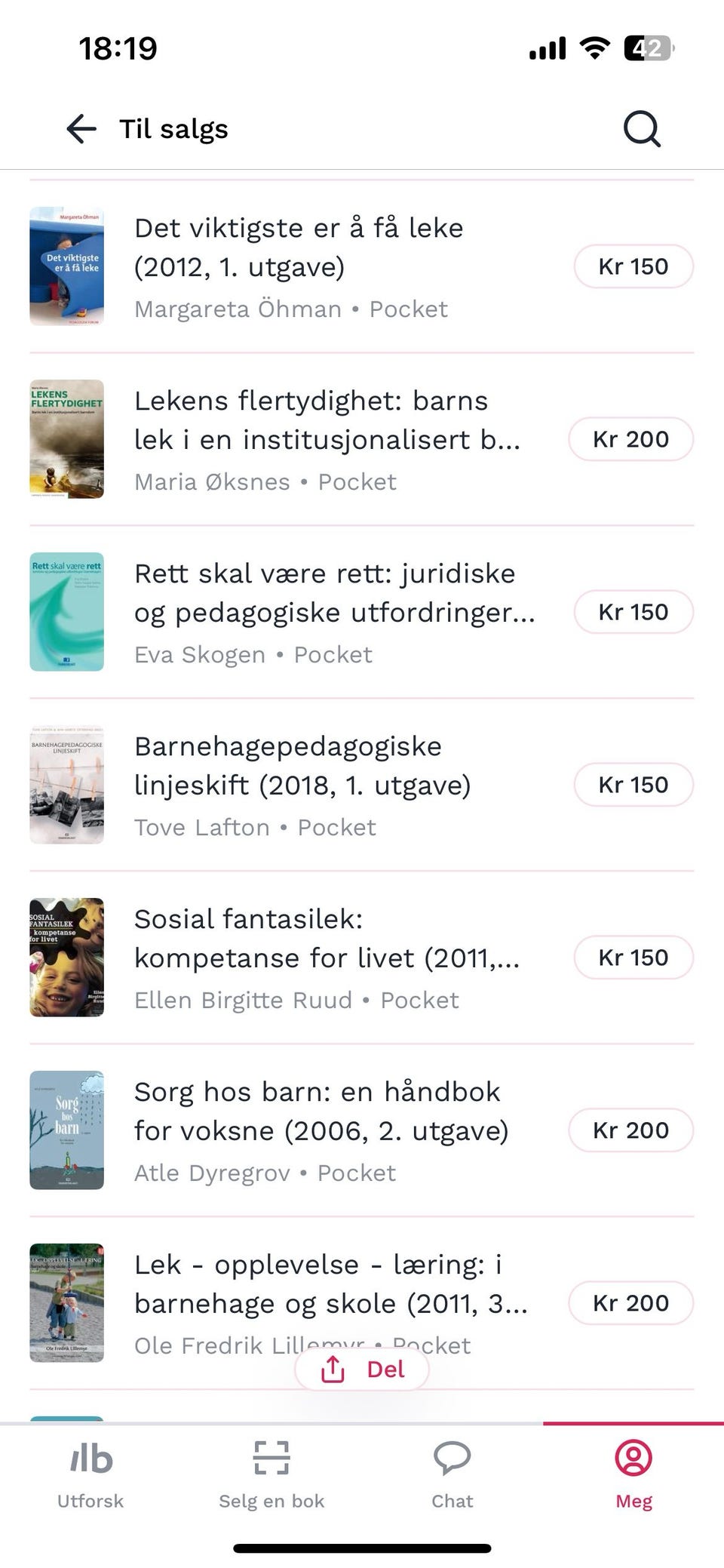Go back from Til salgs
Screen dimensions: 724x1568
click(81, 129)
